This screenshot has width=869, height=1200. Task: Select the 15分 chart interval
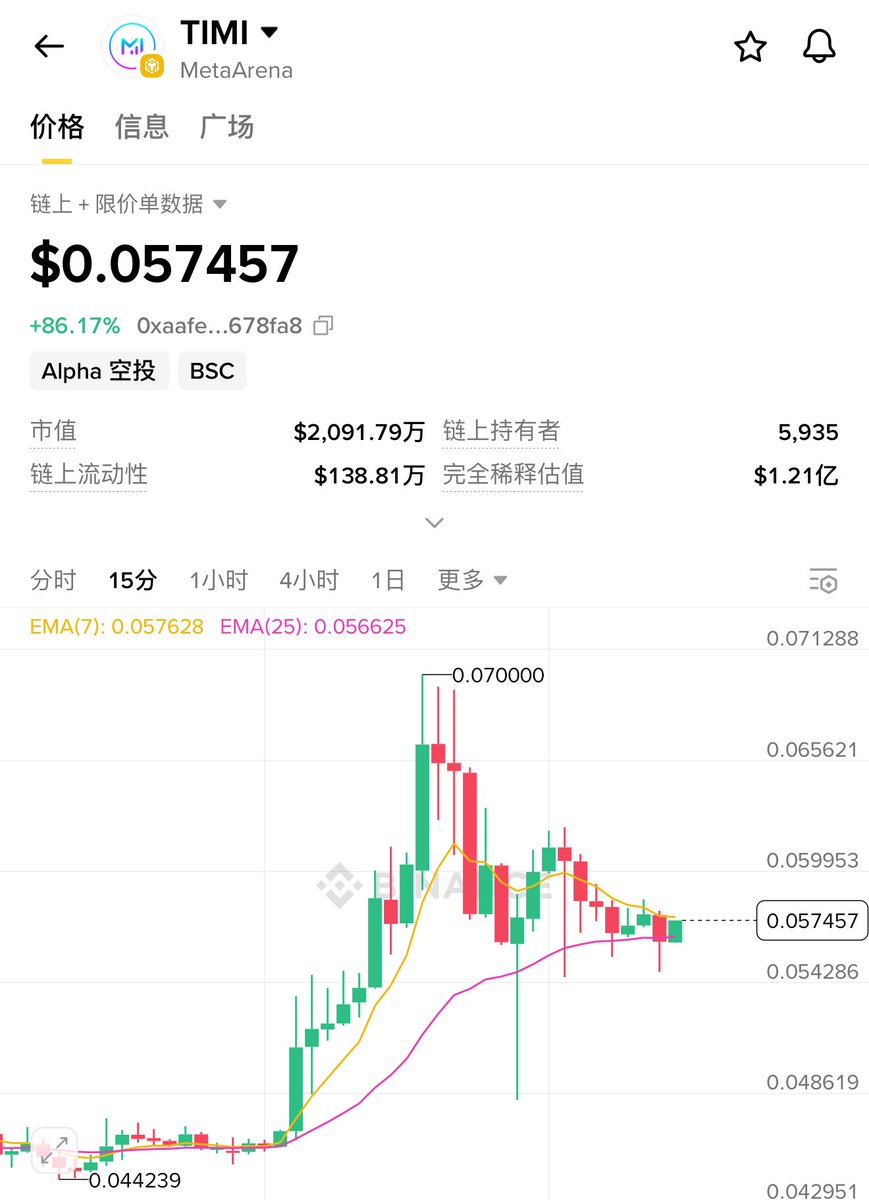pos(133,580)
